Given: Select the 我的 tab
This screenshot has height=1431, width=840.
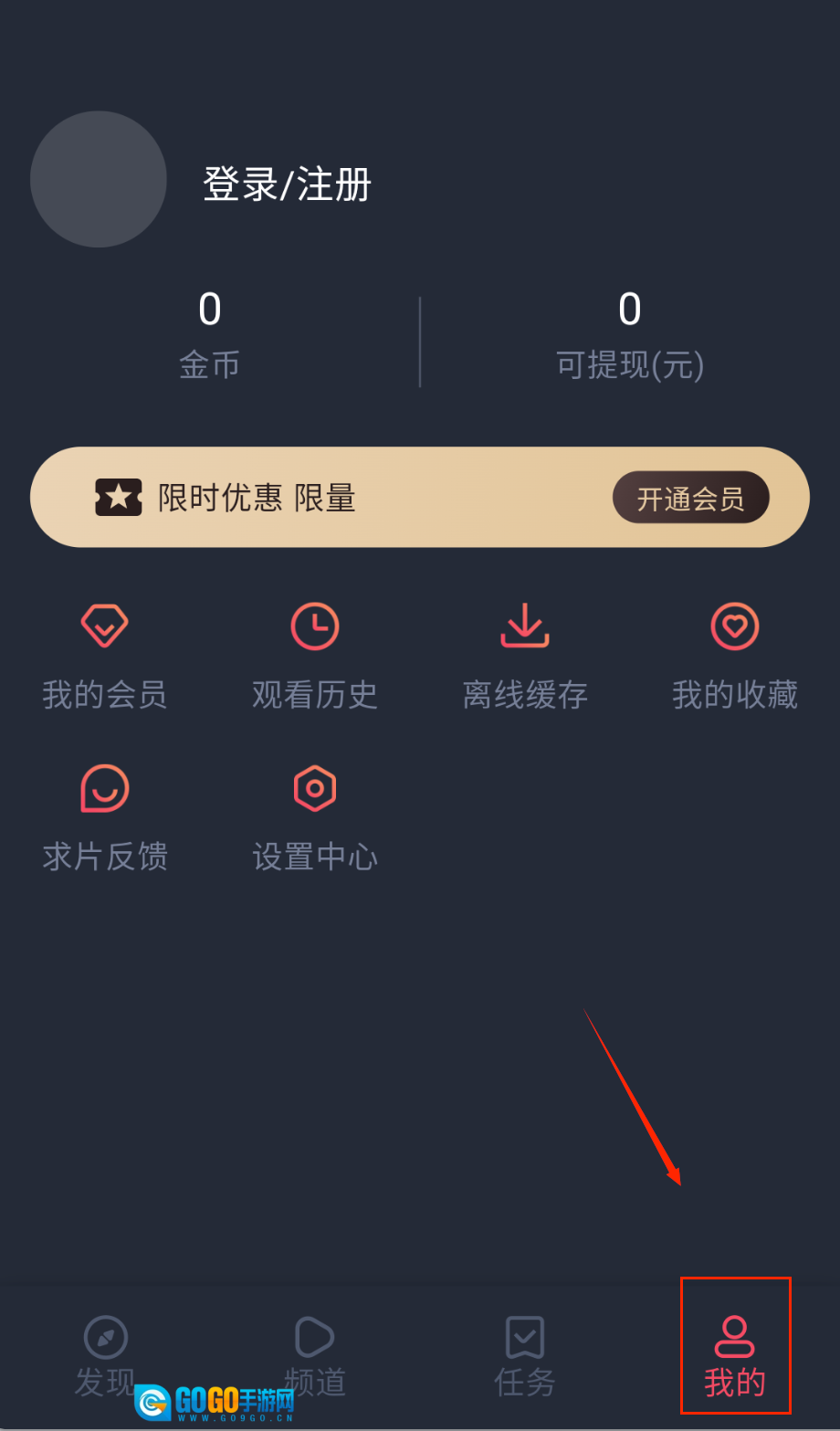Looking at the screenshot, I should pos(735,1355).
